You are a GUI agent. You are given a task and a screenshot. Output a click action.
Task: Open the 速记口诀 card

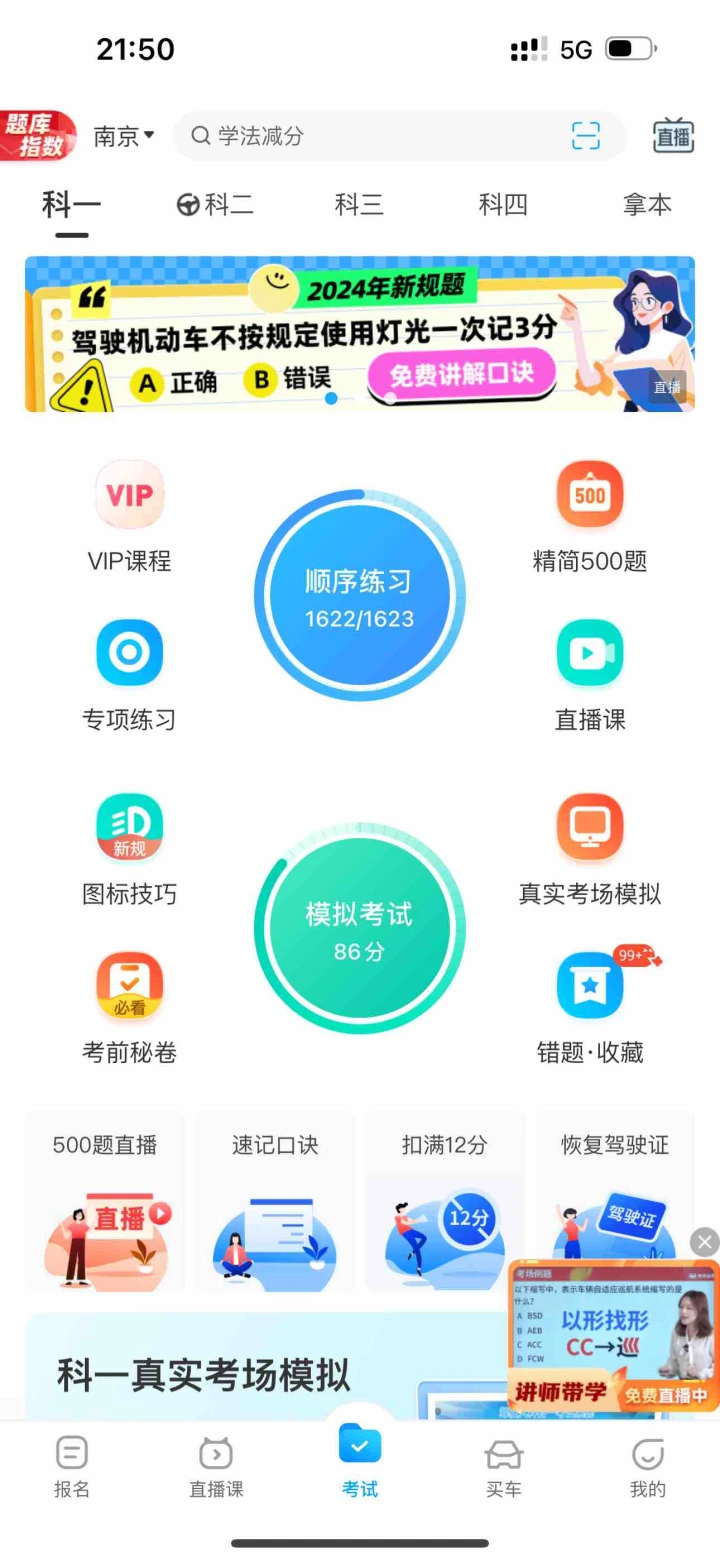(275, 1202)
